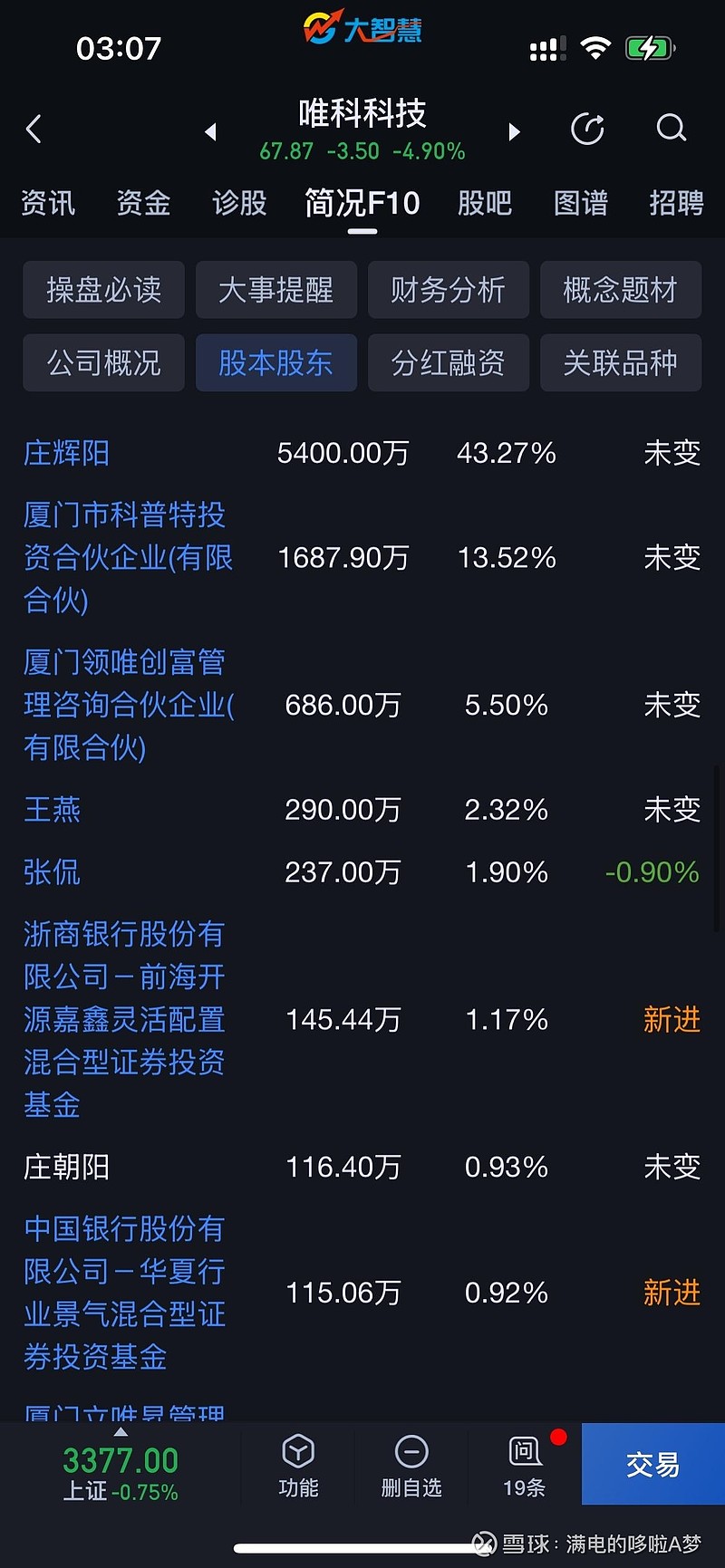Select the 操盘必读 chip

click(x=103, y=290)
